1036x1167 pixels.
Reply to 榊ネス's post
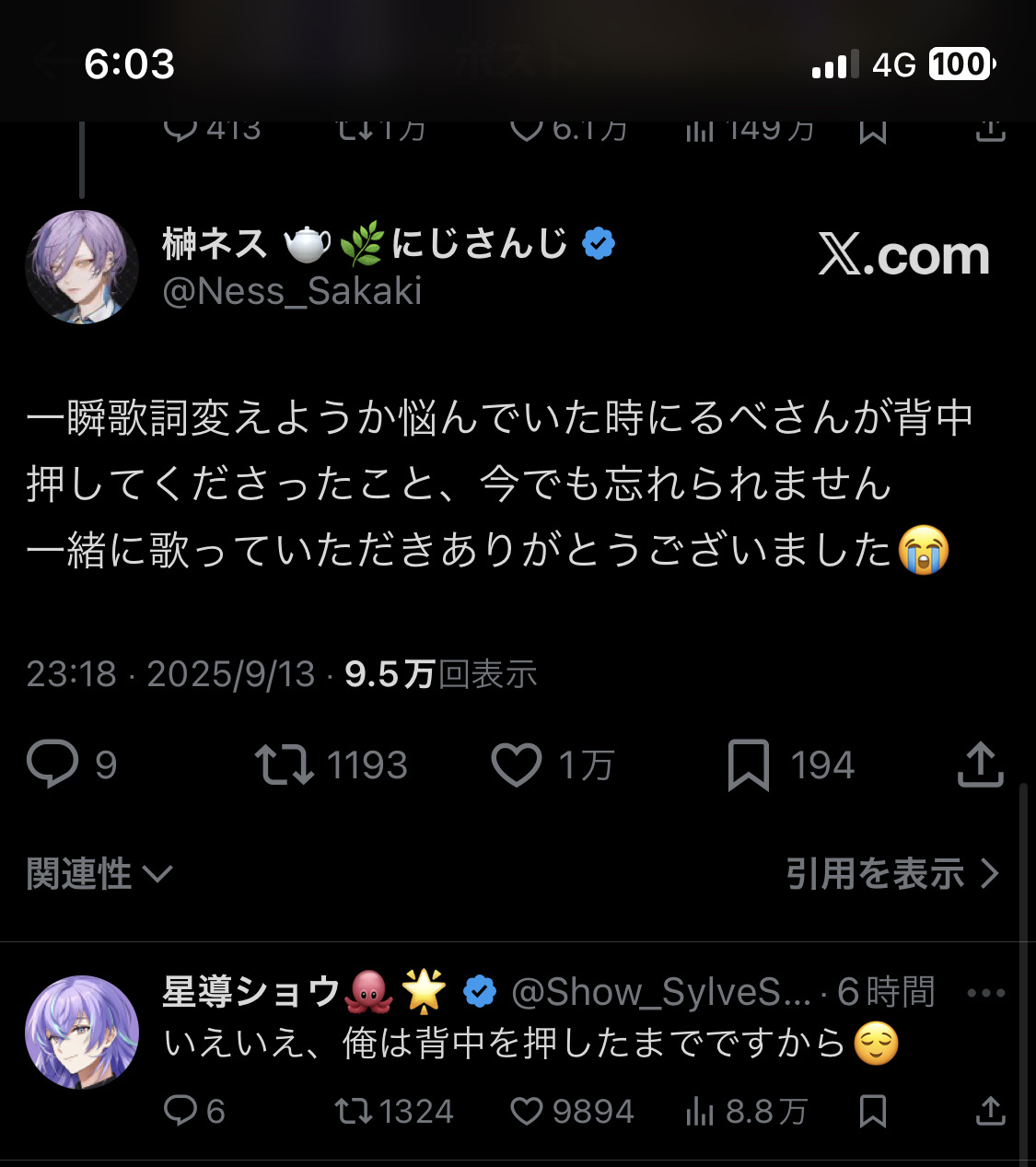(52, 764)
